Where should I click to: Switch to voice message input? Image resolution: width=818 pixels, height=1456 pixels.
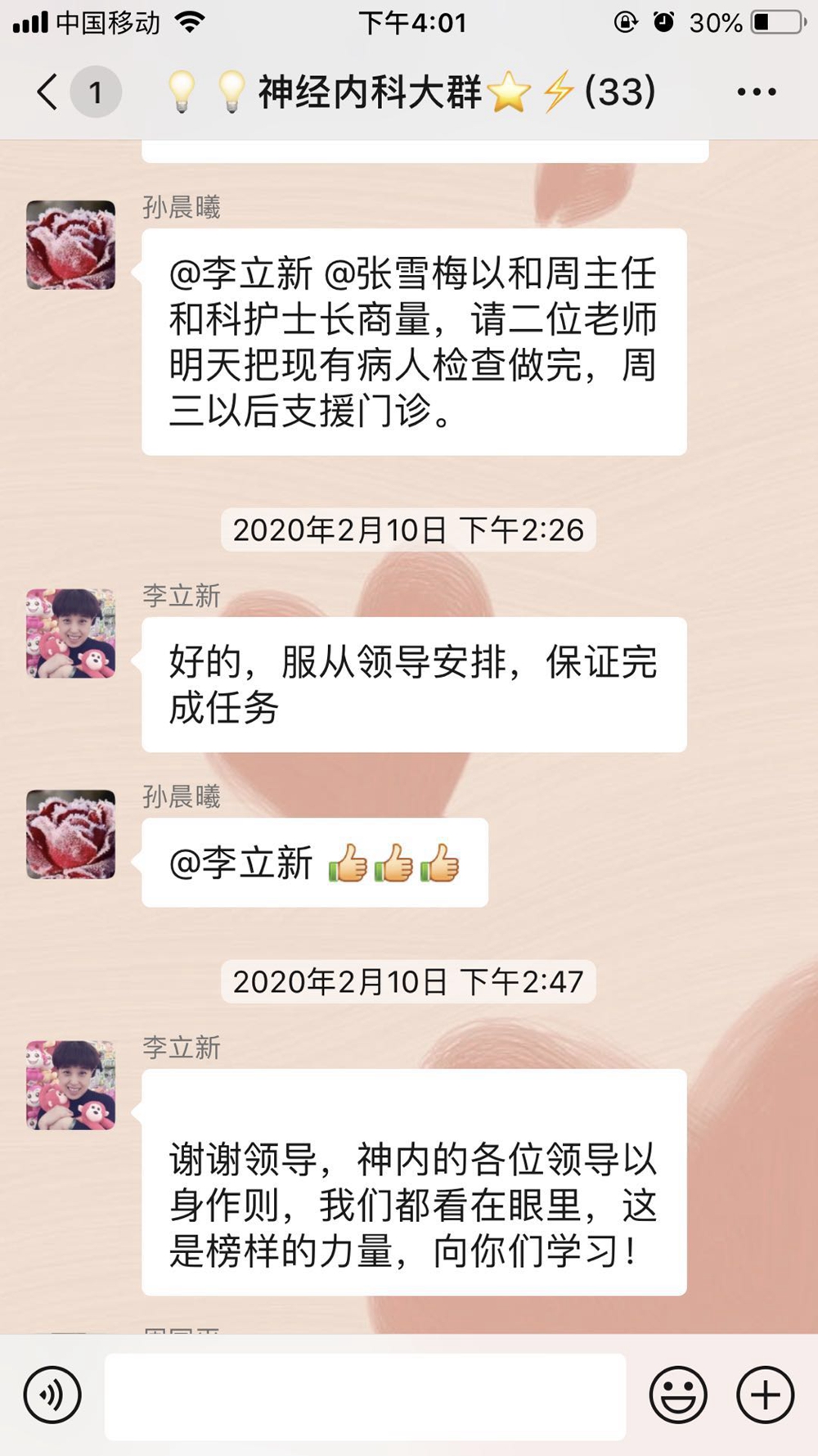[52, 1395]
